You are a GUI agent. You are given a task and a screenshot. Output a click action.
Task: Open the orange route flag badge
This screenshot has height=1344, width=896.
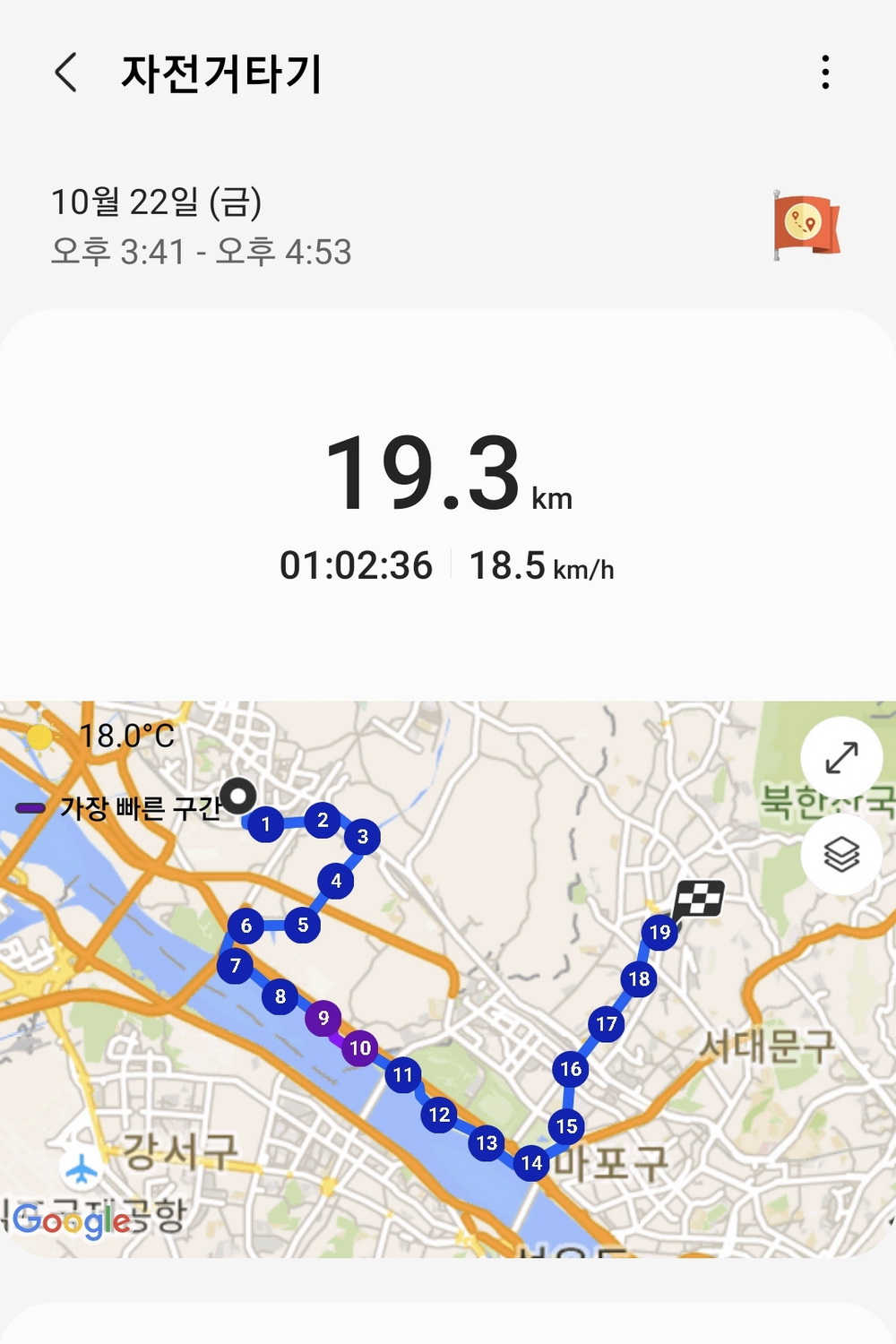[806, 224]
